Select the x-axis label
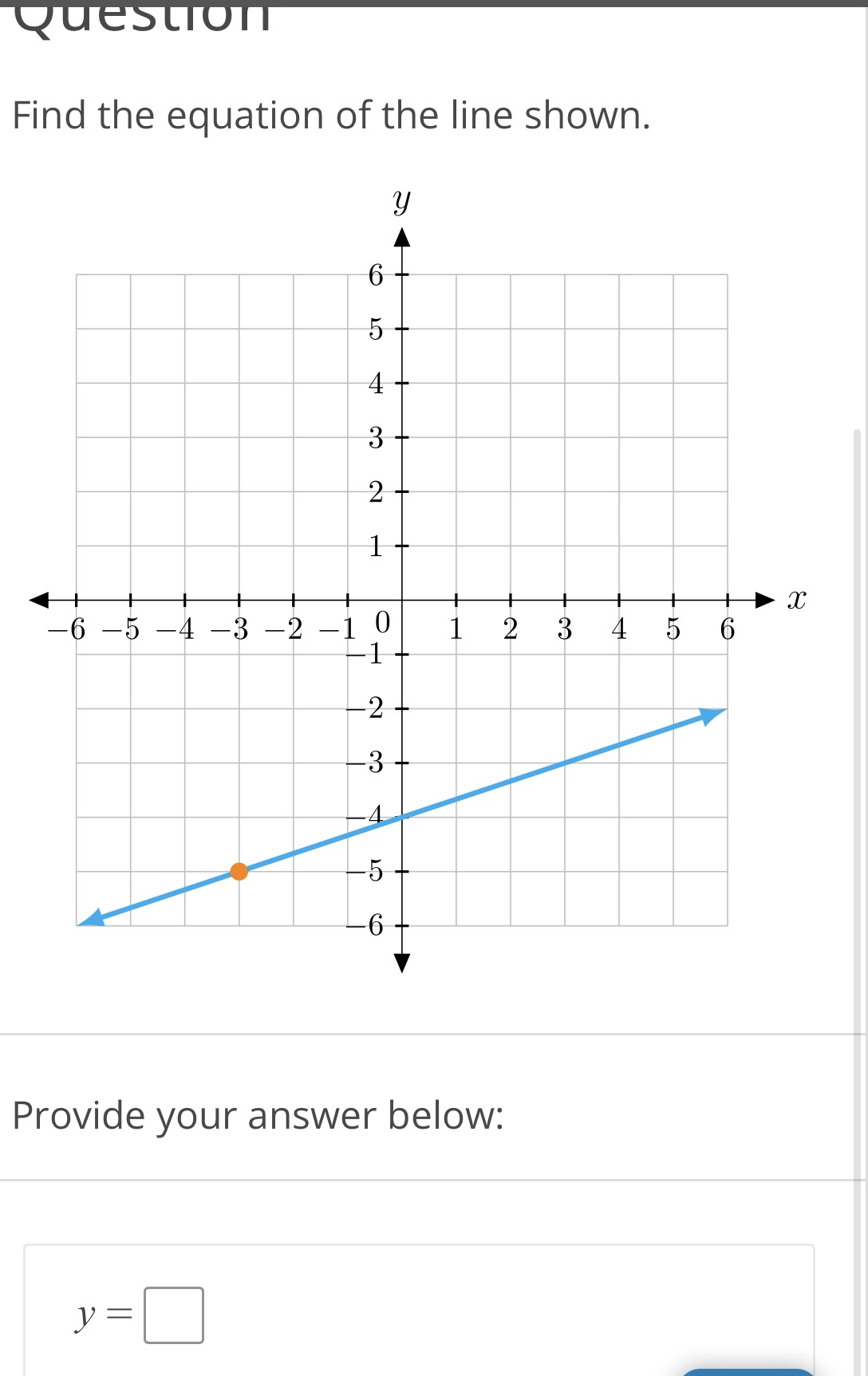868x1376 pixels. coord(795,598)
